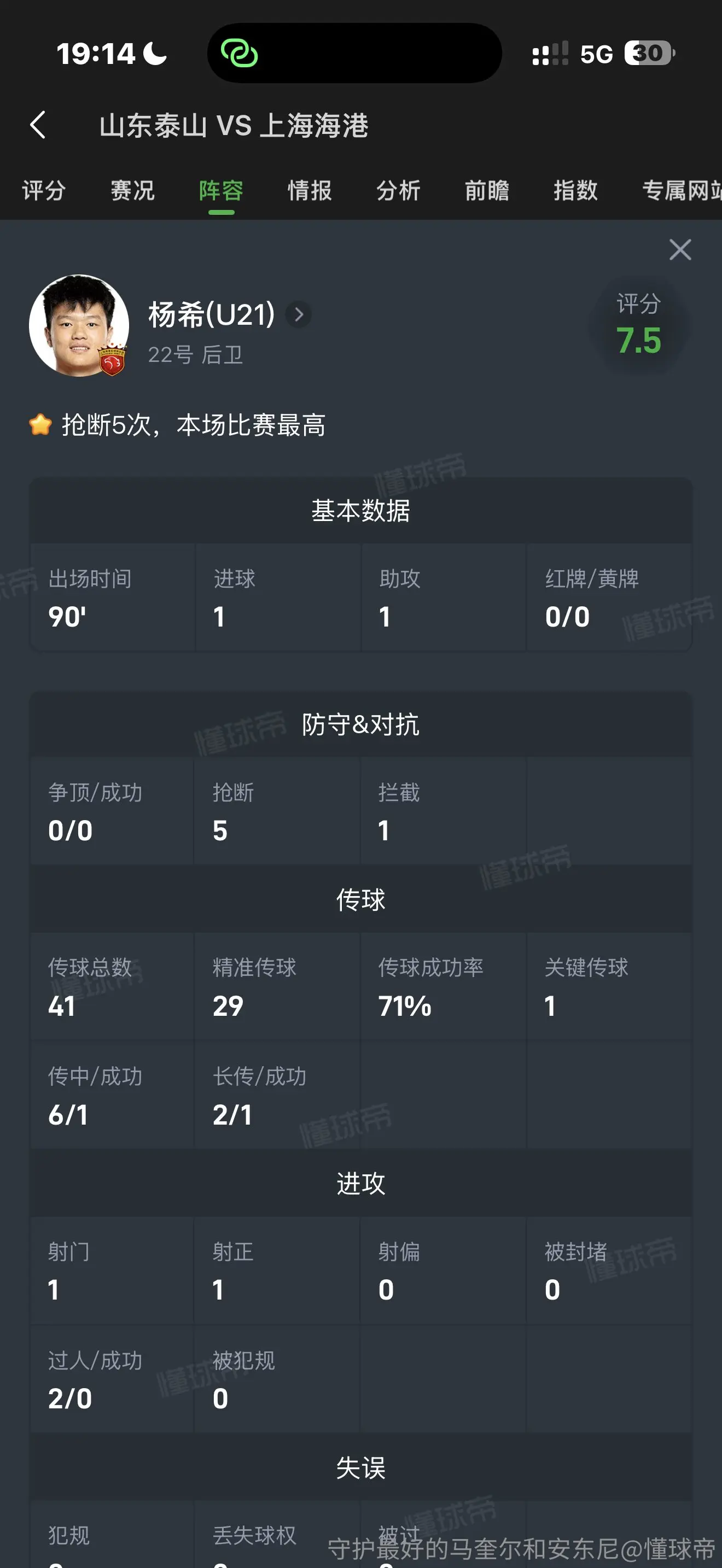Open the 赛况 tab
Viewport: 722px width, 1568px height.
click(x=133, y=190)
